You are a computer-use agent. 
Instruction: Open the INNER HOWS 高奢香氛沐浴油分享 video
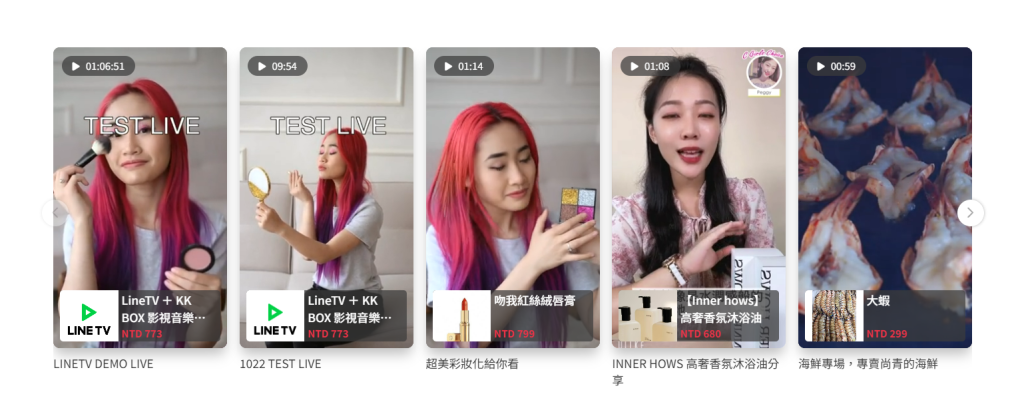(698, 180)
